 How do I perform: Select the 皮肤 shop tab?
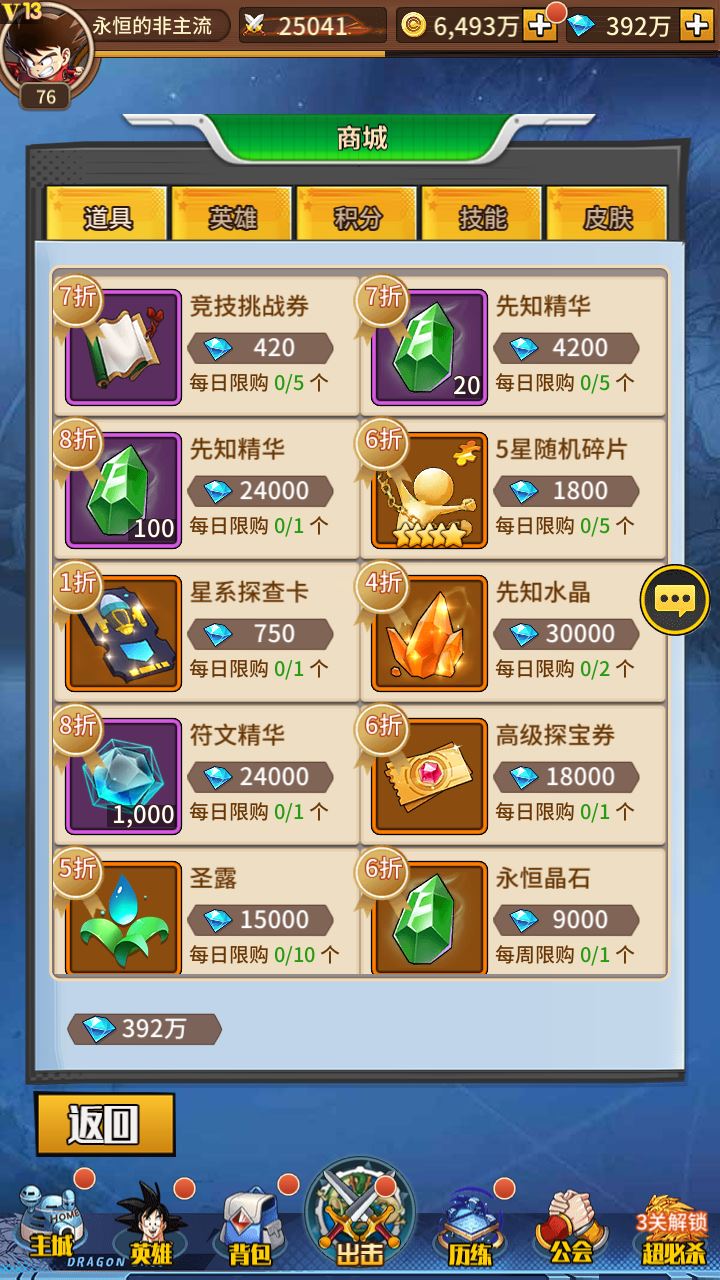(607, 215)
